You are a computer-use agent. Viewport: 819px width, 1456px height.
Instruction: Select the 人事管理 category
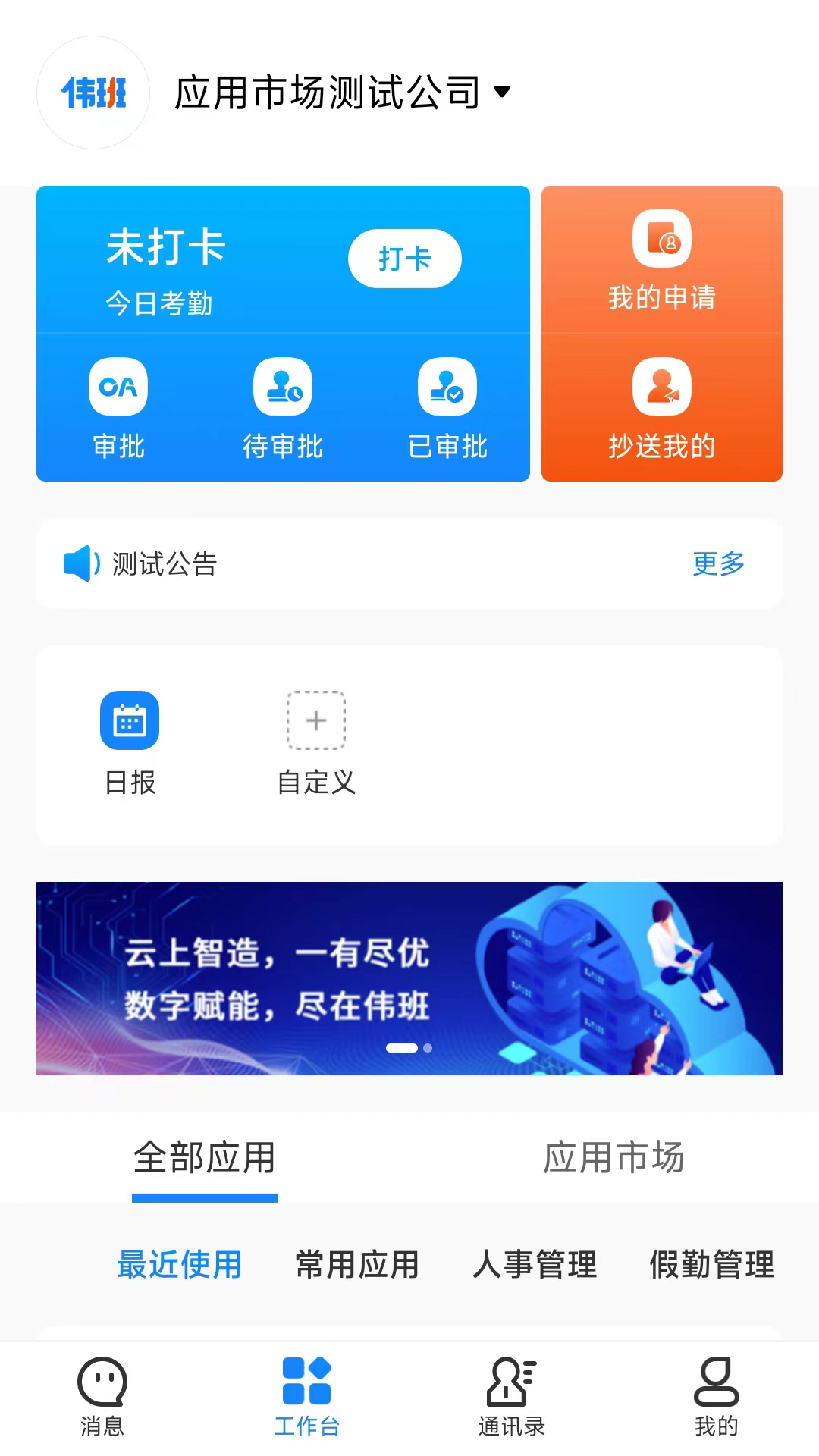click(x=535, y=1264)
